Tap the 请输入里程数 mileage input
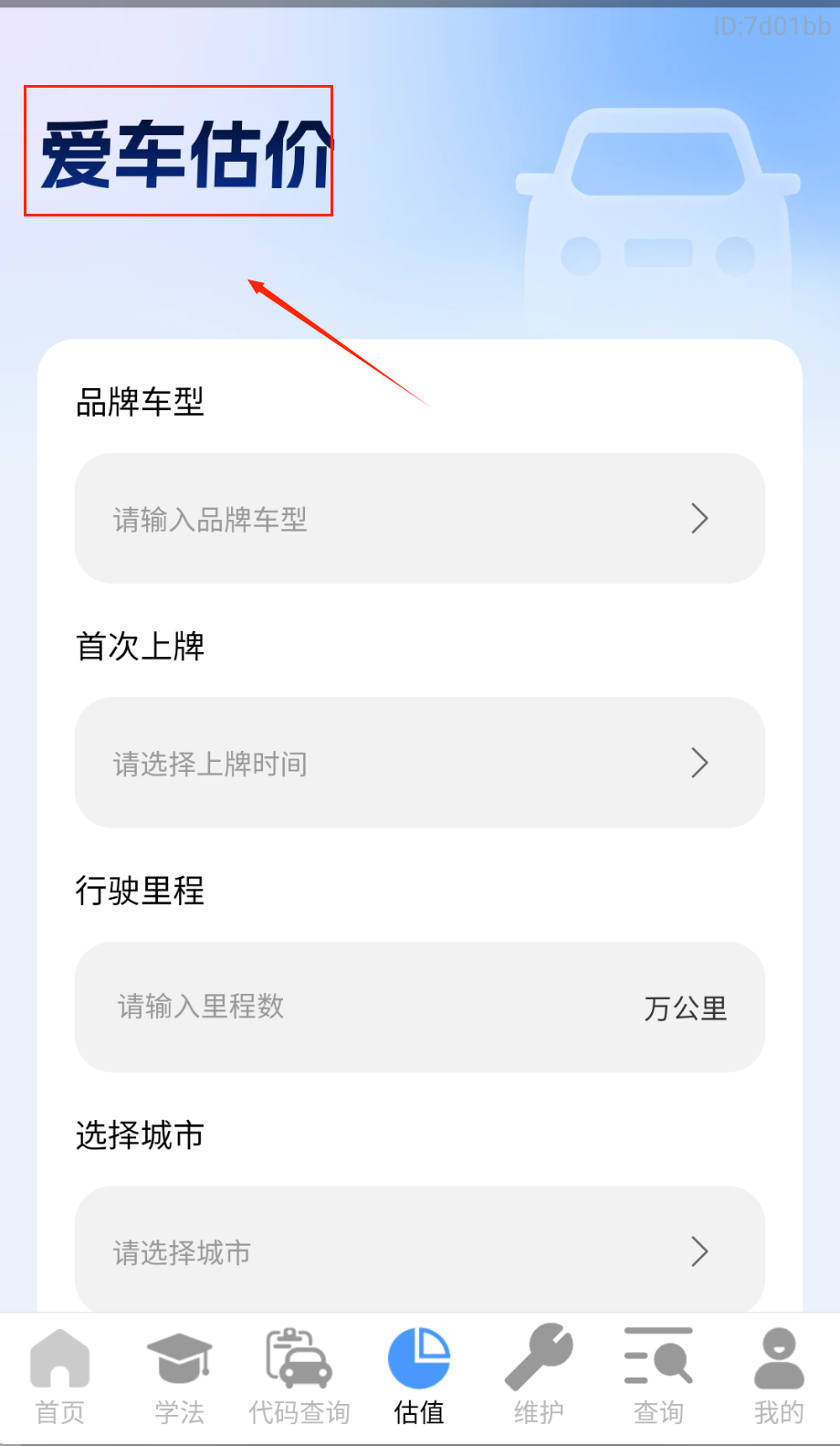 click(365, 1007)
